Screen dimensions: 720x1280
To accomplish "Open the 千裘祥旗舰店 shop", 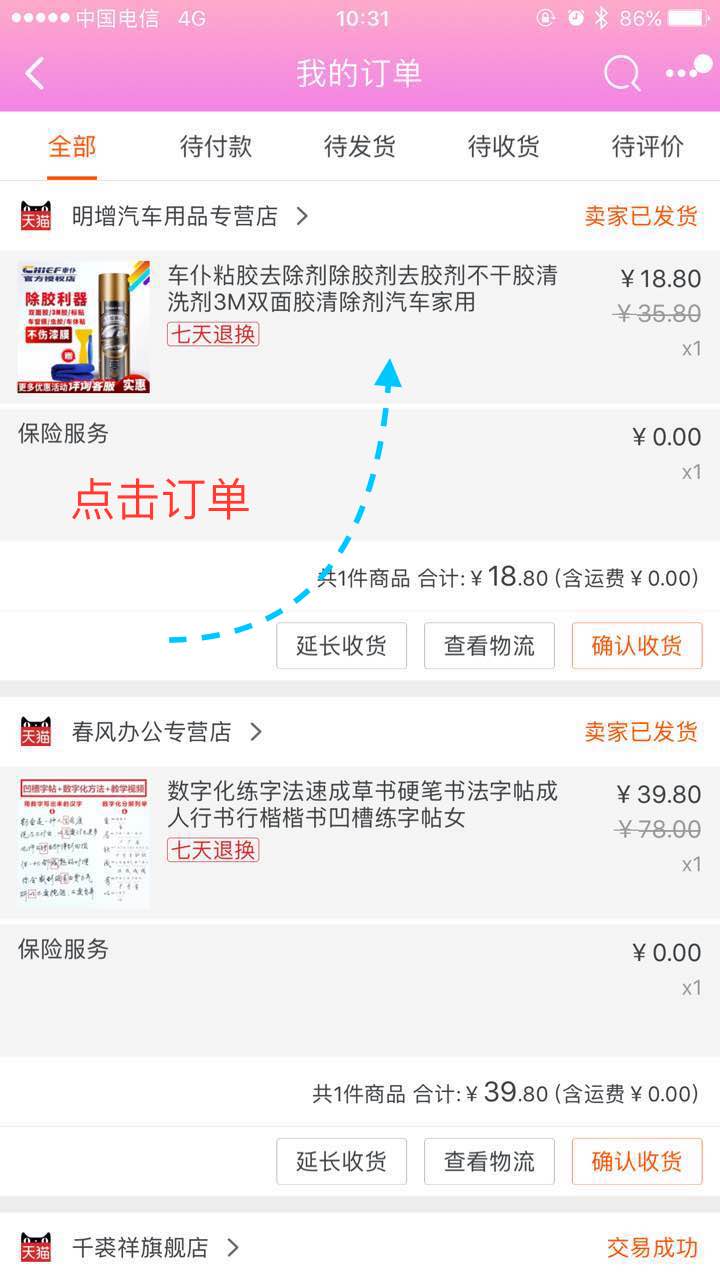I will (140, 1248).
